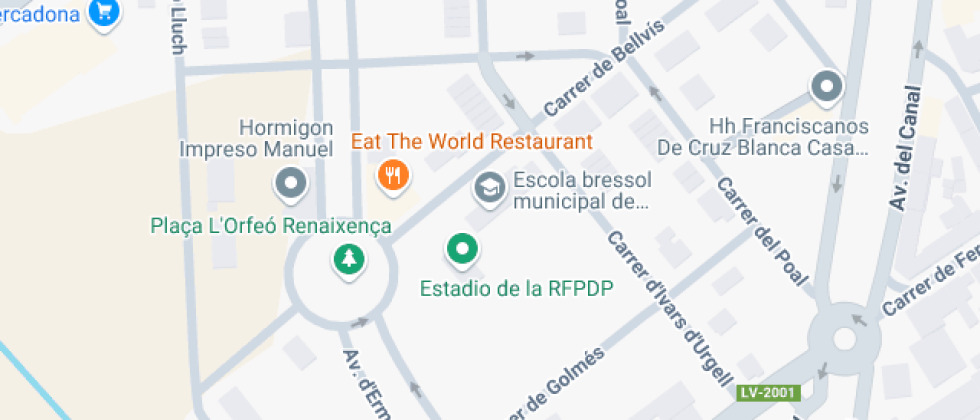Open the Escola bressol municipal marker
Image resolution: width=980 pixels, height=420 pixels.
pyautogui.click(x=489, y=188)
